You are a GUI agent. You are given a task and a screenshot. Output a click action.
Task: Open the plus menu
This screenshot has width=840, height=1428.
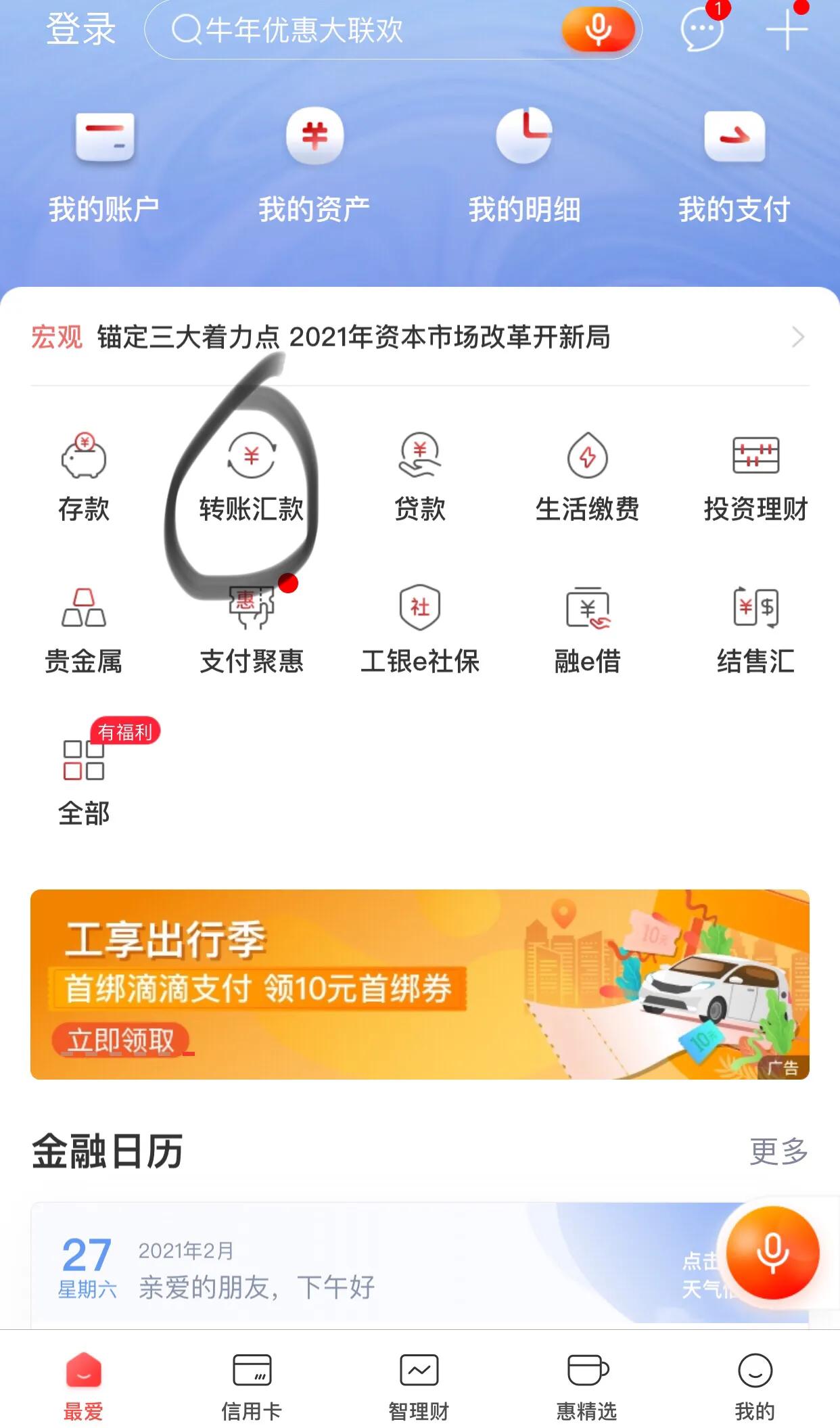(x=787, y=30)
